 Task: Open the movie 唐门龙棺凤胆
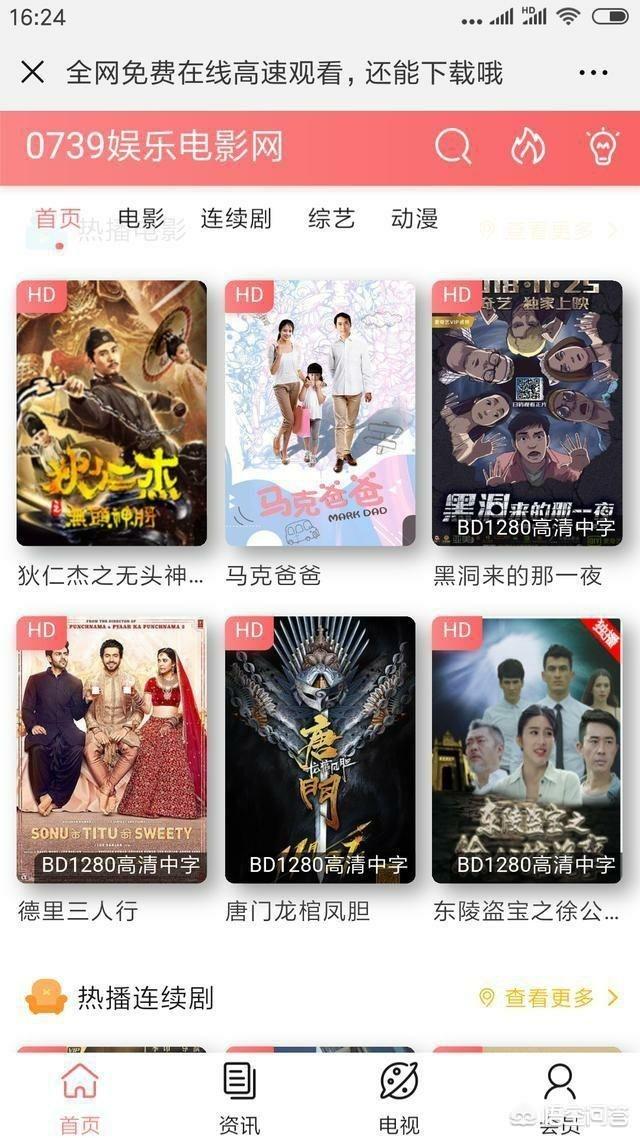319,749
